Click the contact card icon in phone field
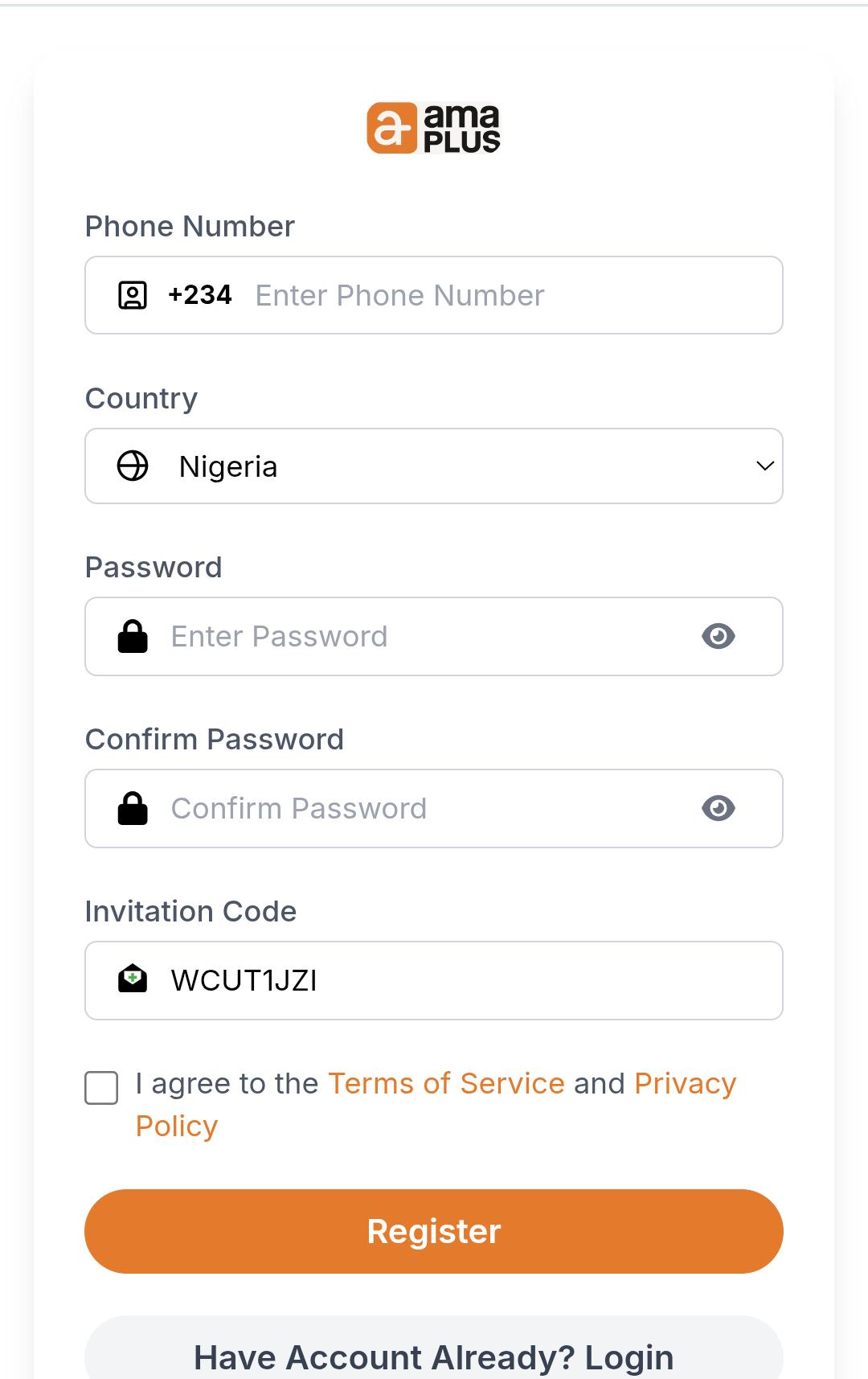Viewport: 868px width, 1379px height. point(134,295)
